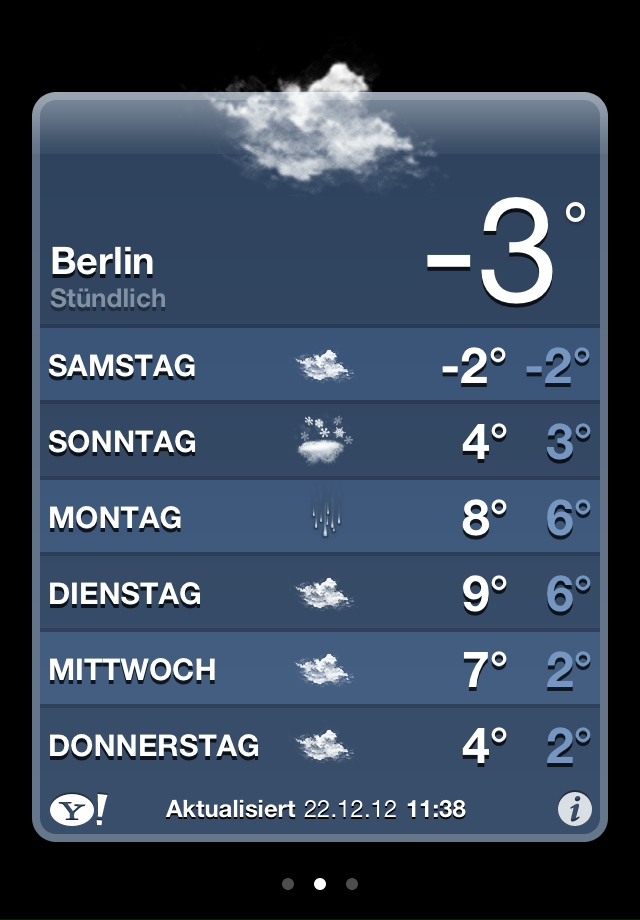Open the info settings button
The width and height of the screenshot is (640, 920).
click(575, 809)
